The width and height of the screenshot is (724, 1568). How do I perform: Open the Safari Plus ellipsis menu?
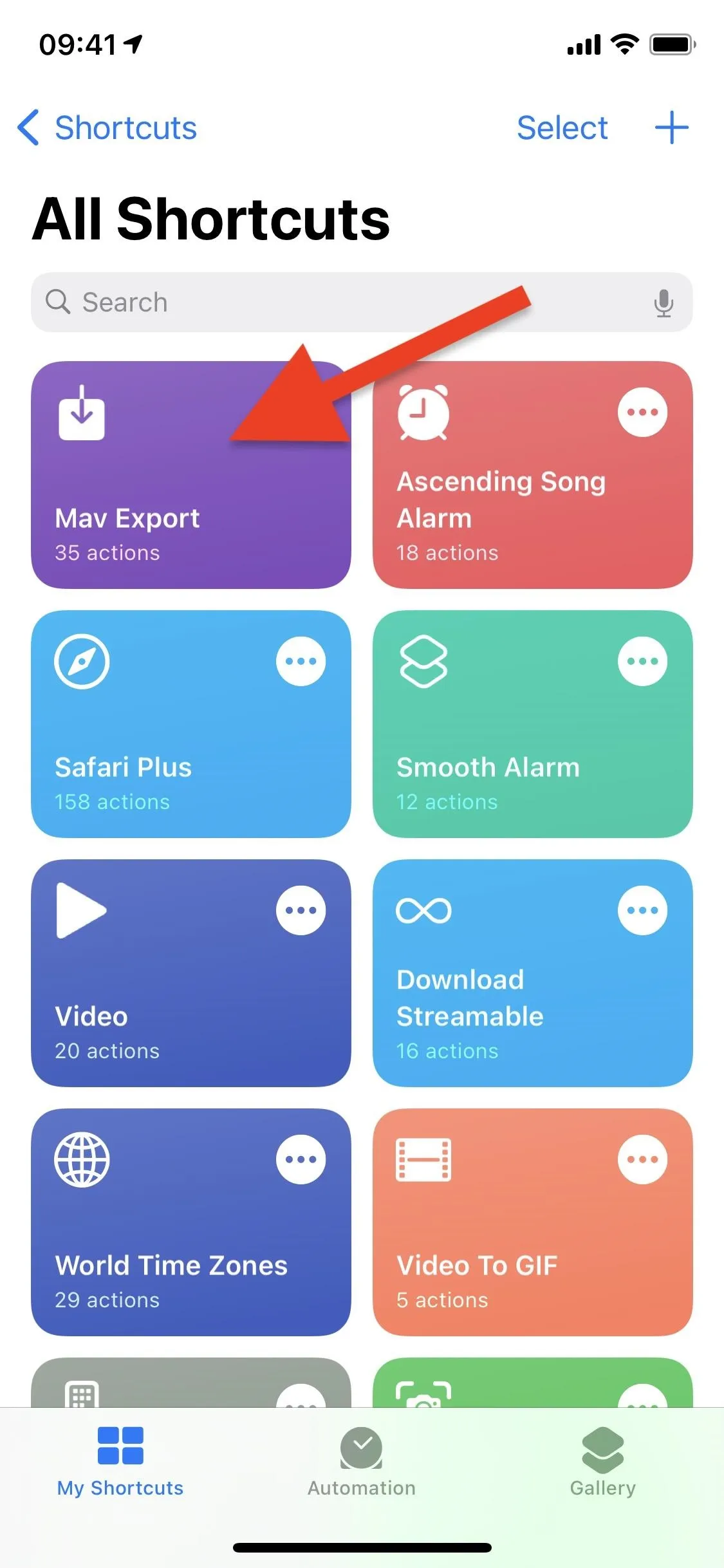click(x=301, y=661)
